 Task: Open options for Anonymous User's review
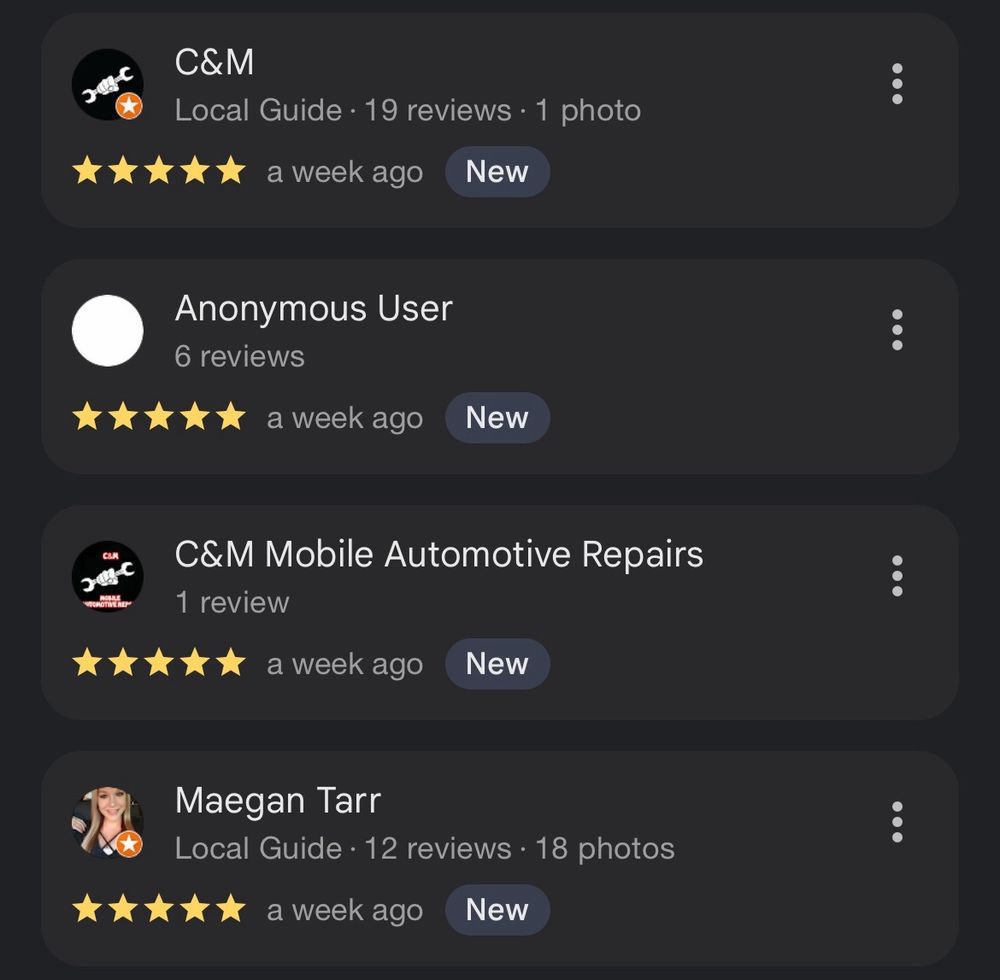click(x=897, y=330)
